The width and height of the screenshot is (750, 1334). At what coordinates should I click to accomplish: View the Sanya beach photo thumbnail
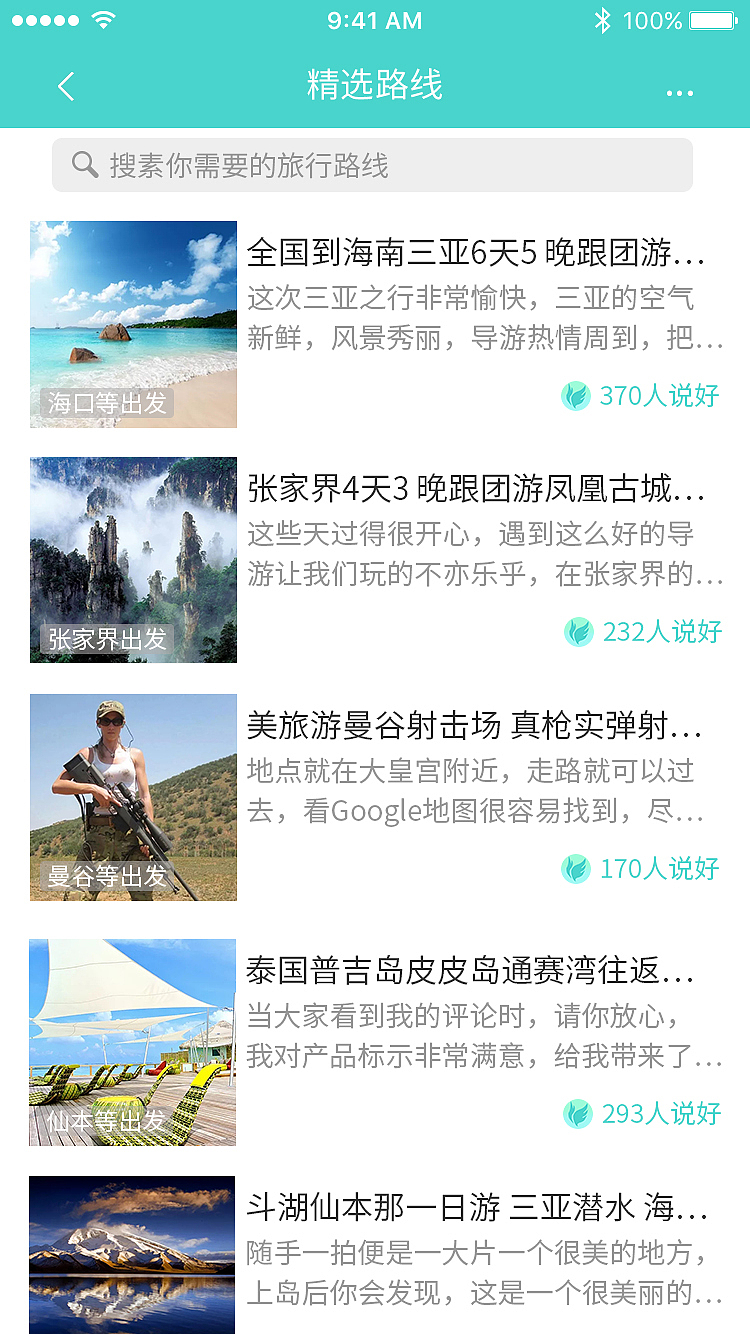point(133,324)
